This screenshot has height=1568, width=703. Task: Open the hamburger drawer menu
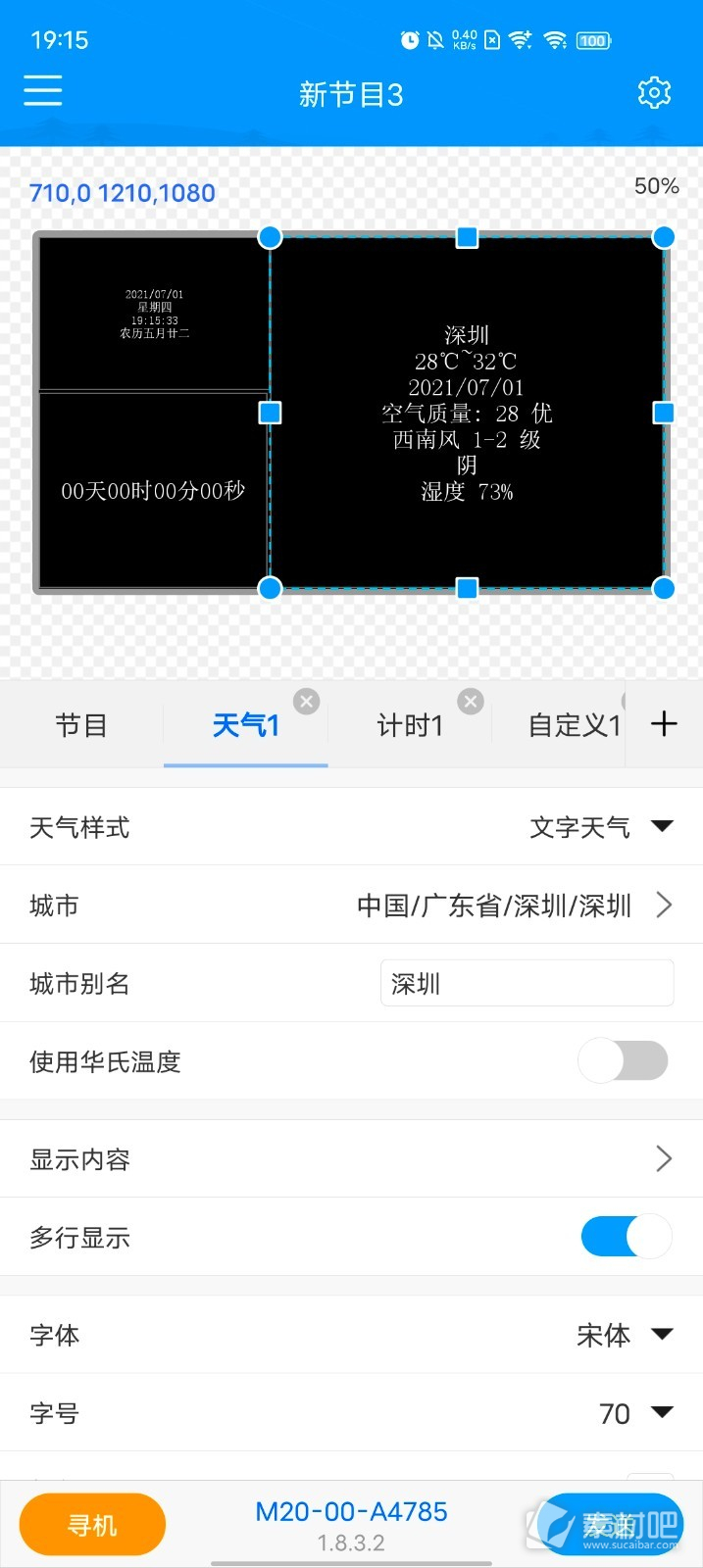click(x=43, y=91)
